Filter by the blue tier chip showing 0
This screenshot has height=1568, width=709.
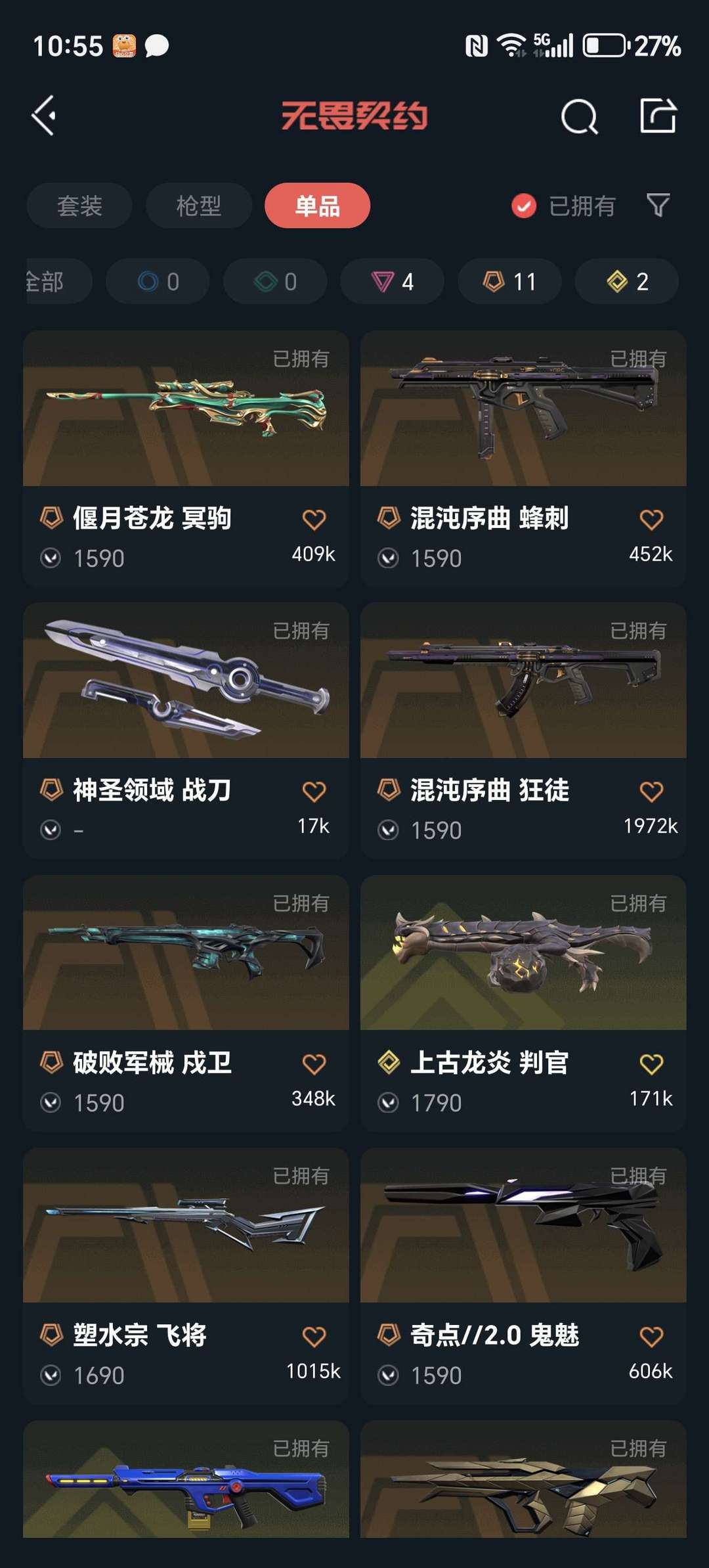(x=158, y=281)
